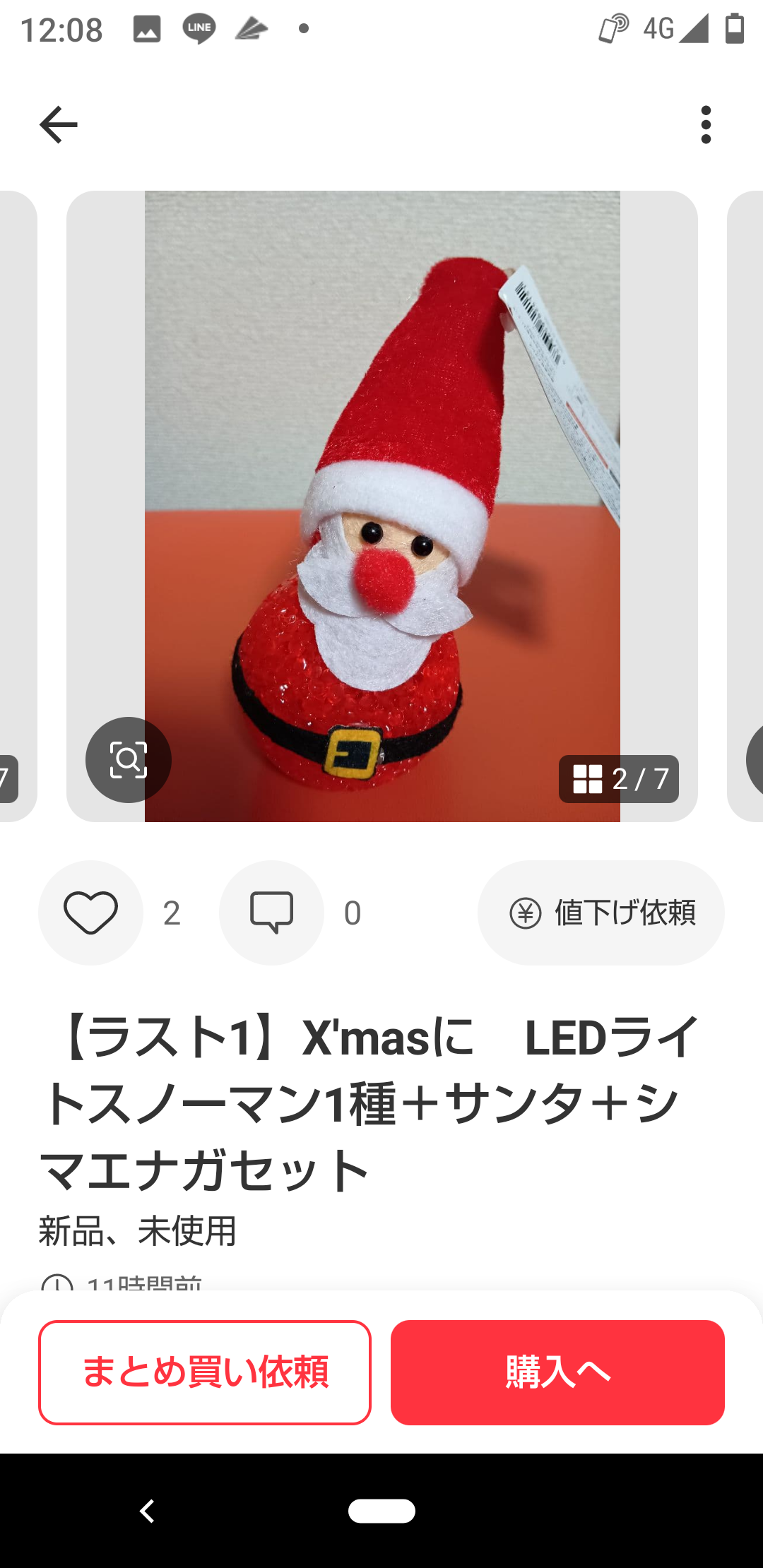This screenshot has height=1568, width=763.
Task: Request a price drop via 値下げ依頼
Action: click(601, 913)
